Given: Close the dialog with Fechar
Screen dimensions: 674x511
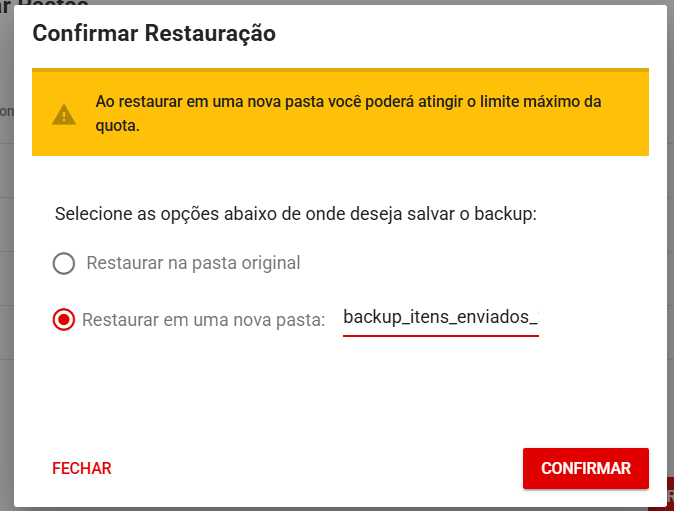Looking at the screenshot, I should 82,468.
